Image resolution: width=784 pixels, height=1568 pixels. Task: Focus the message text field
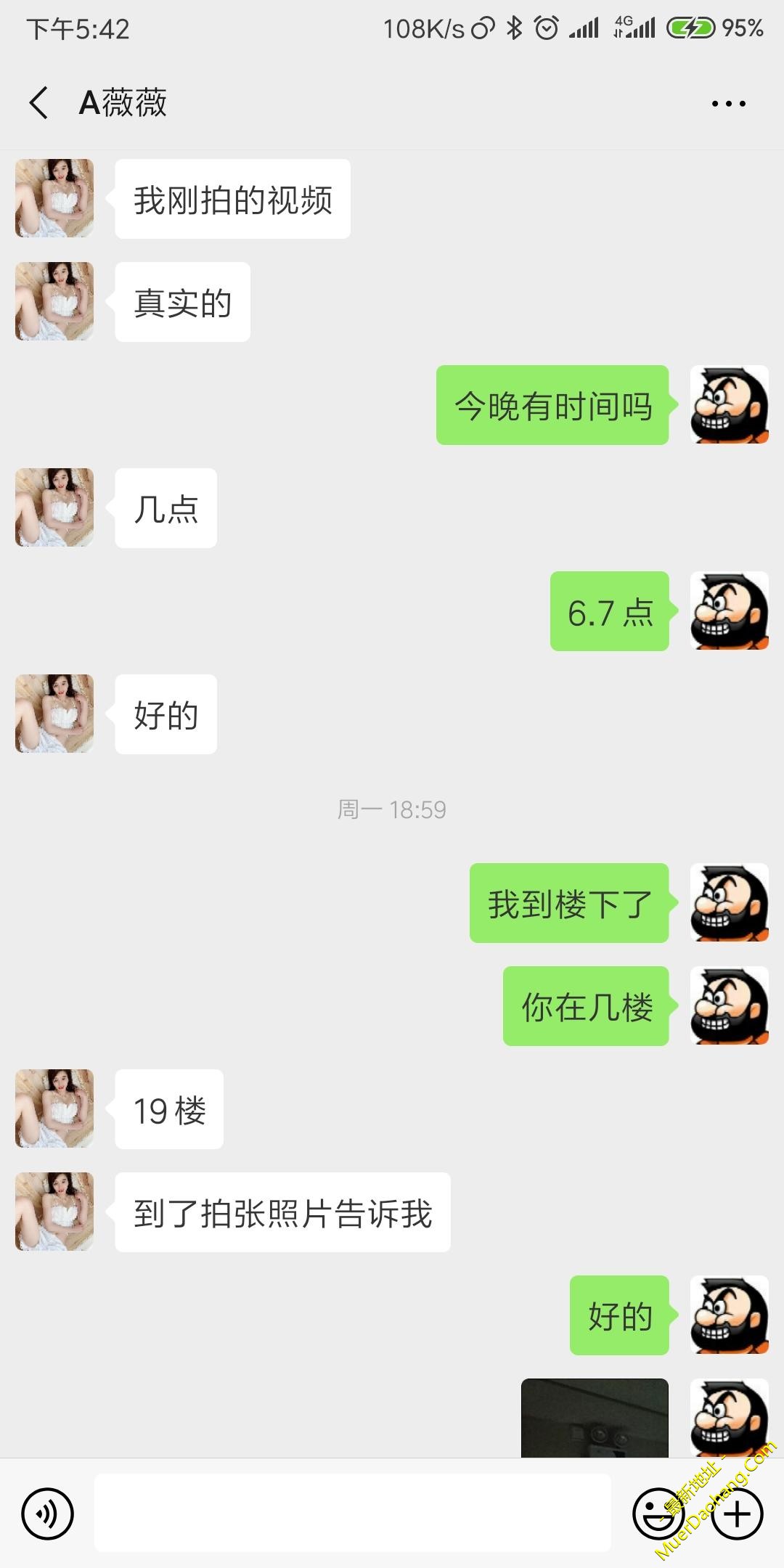click(352, 1513)
